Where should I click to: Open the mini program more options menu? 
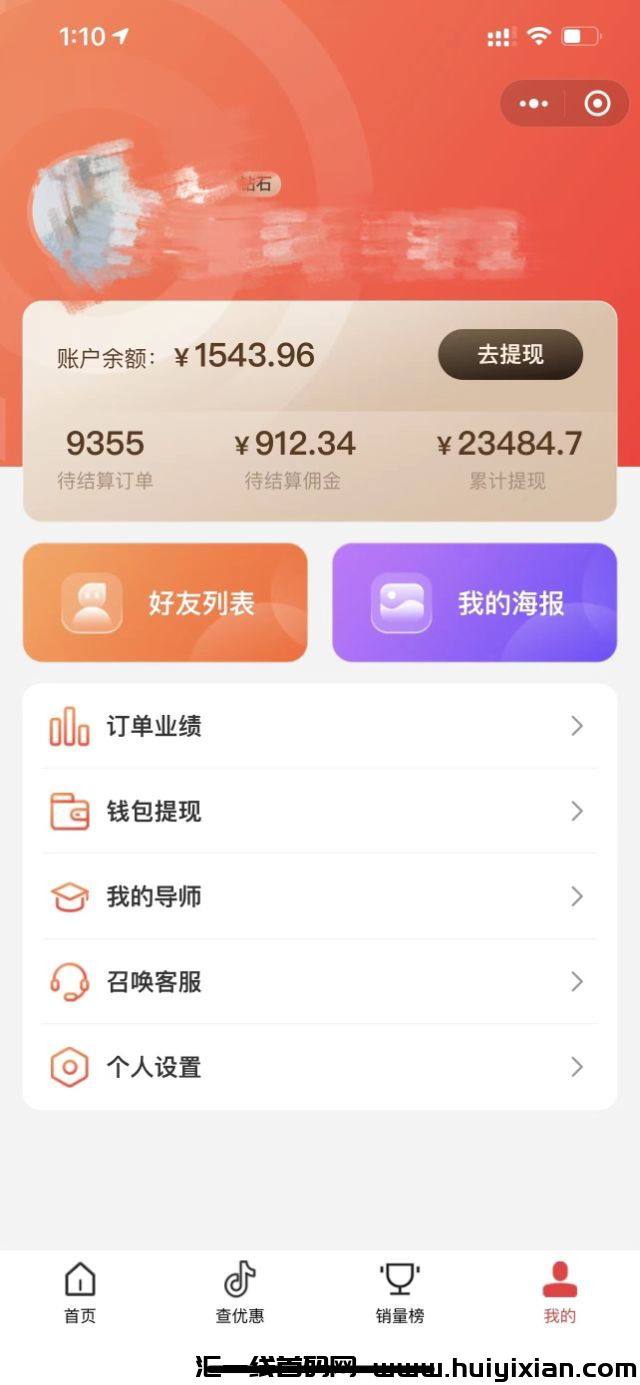point(534,104)
